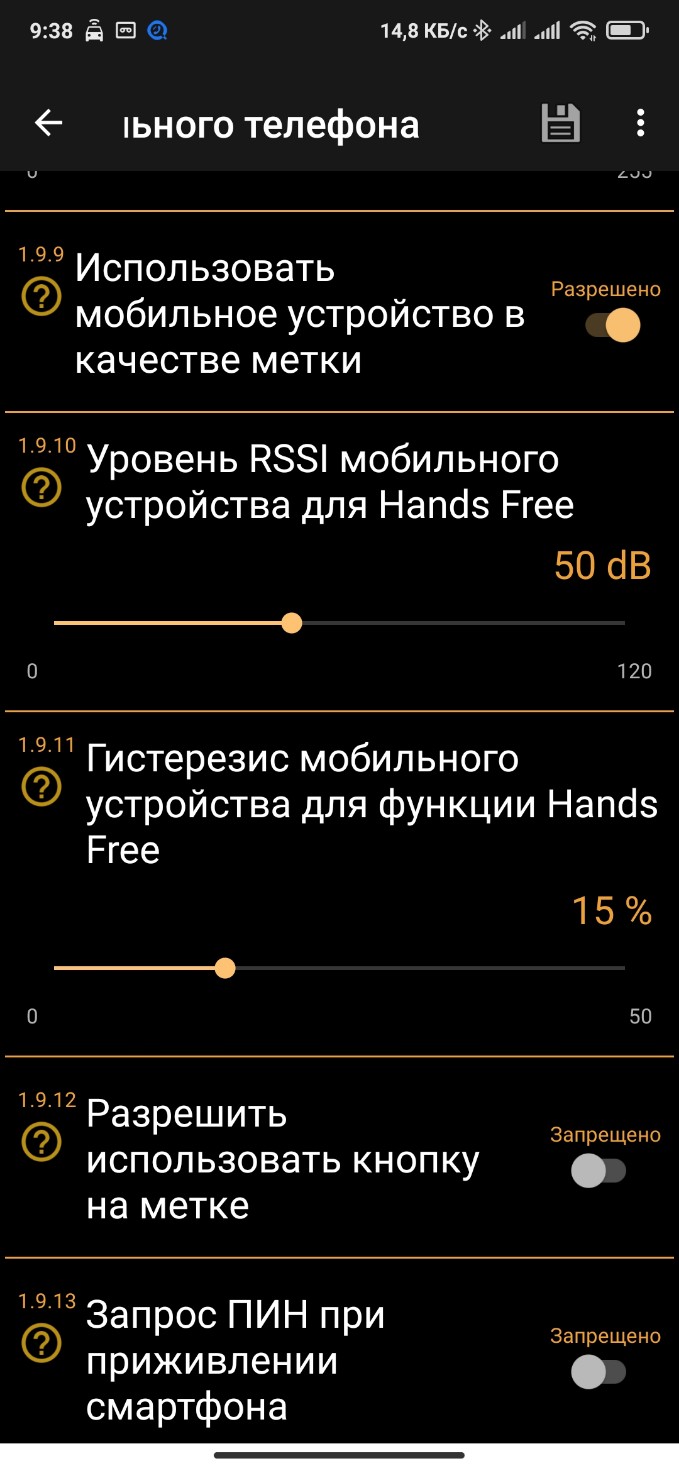
Task: View help for setting 1.9.12
Action: pos(41,1140)
